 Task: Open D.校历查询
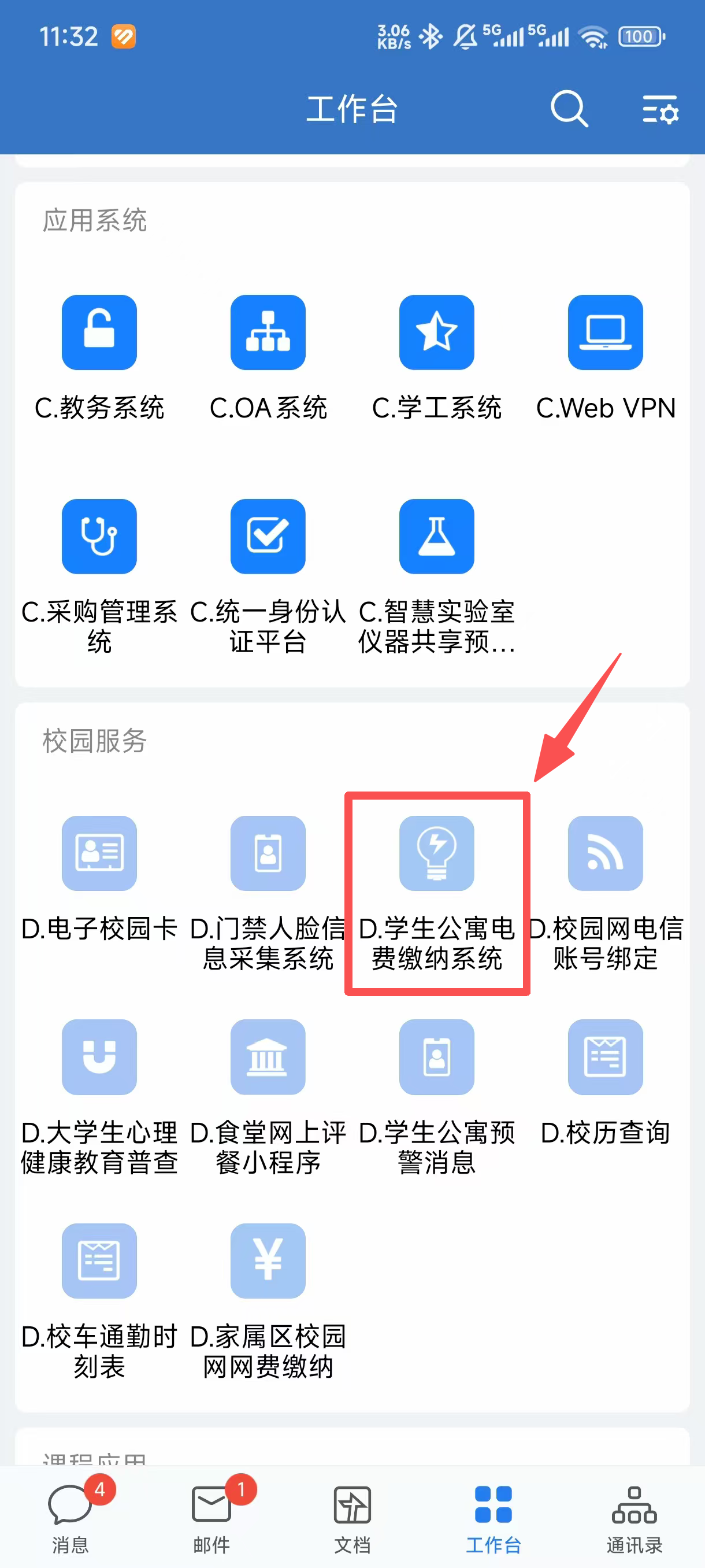pyautogui.click(x=604, y=1057)
